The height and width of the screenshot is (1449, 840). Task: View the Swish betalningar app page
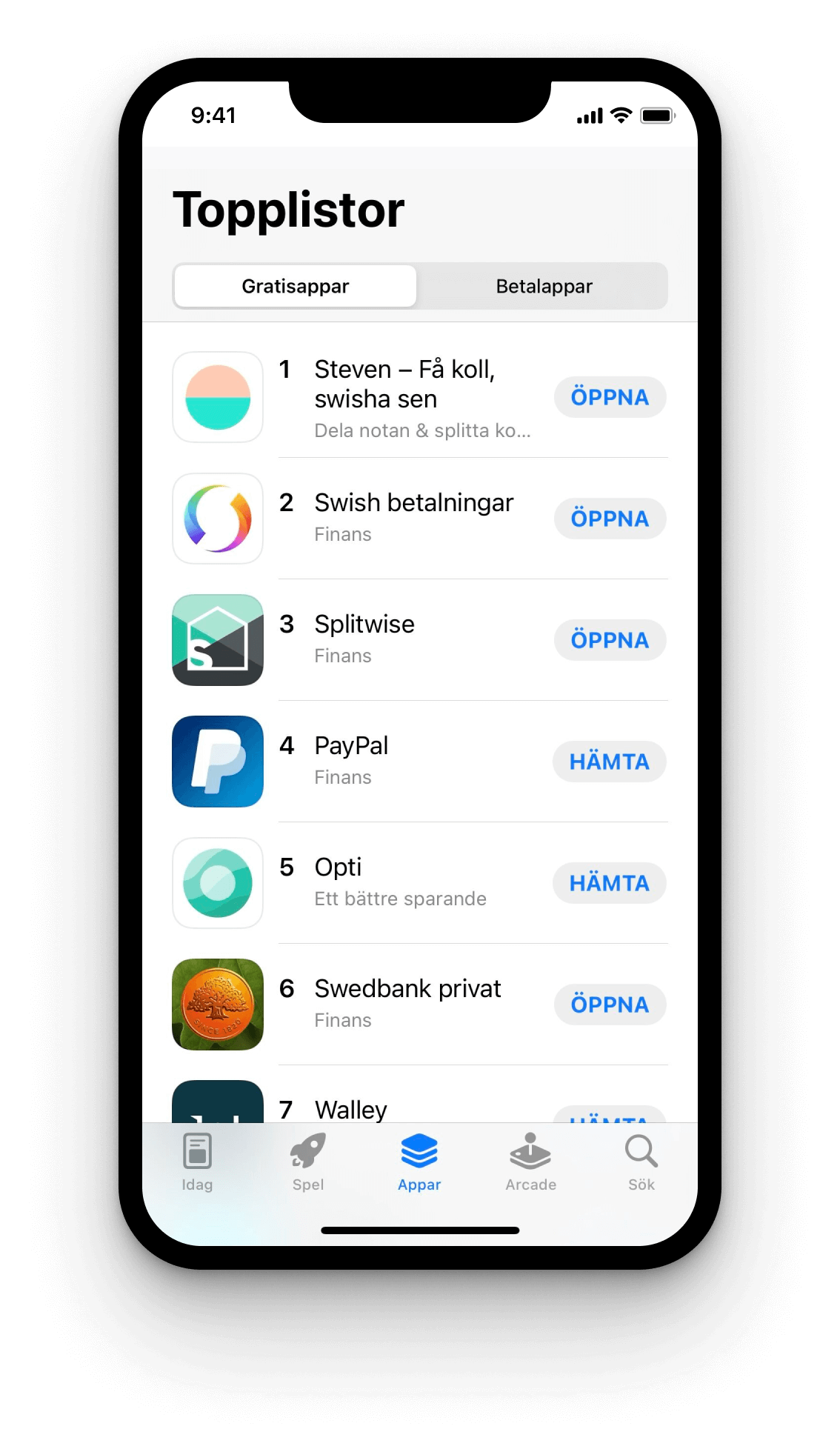click(420, 519)
